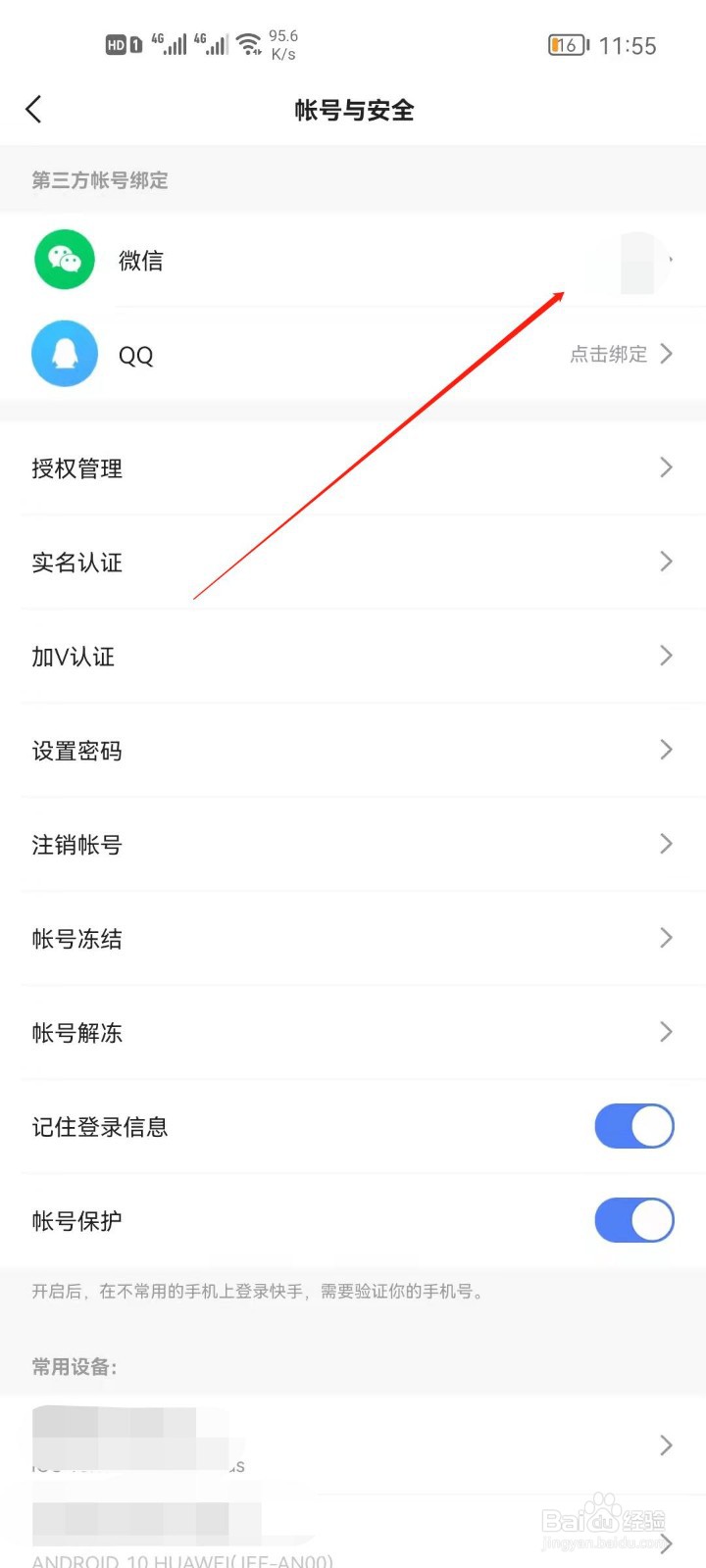Tap the QQ penguin icon
Image resolution: width=706 pixels, height=1568 pixels.
point(64,354)
